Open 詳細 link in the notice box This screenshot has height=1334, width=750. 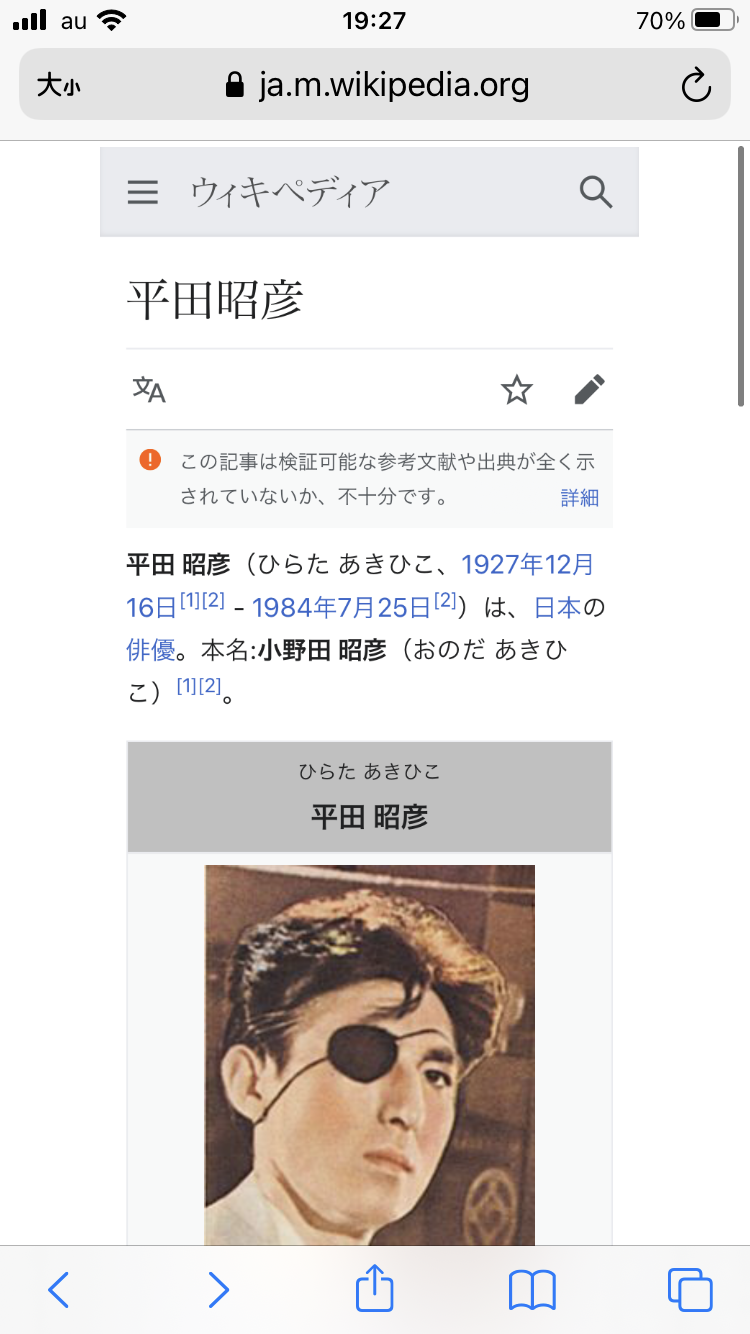point(579,497)
